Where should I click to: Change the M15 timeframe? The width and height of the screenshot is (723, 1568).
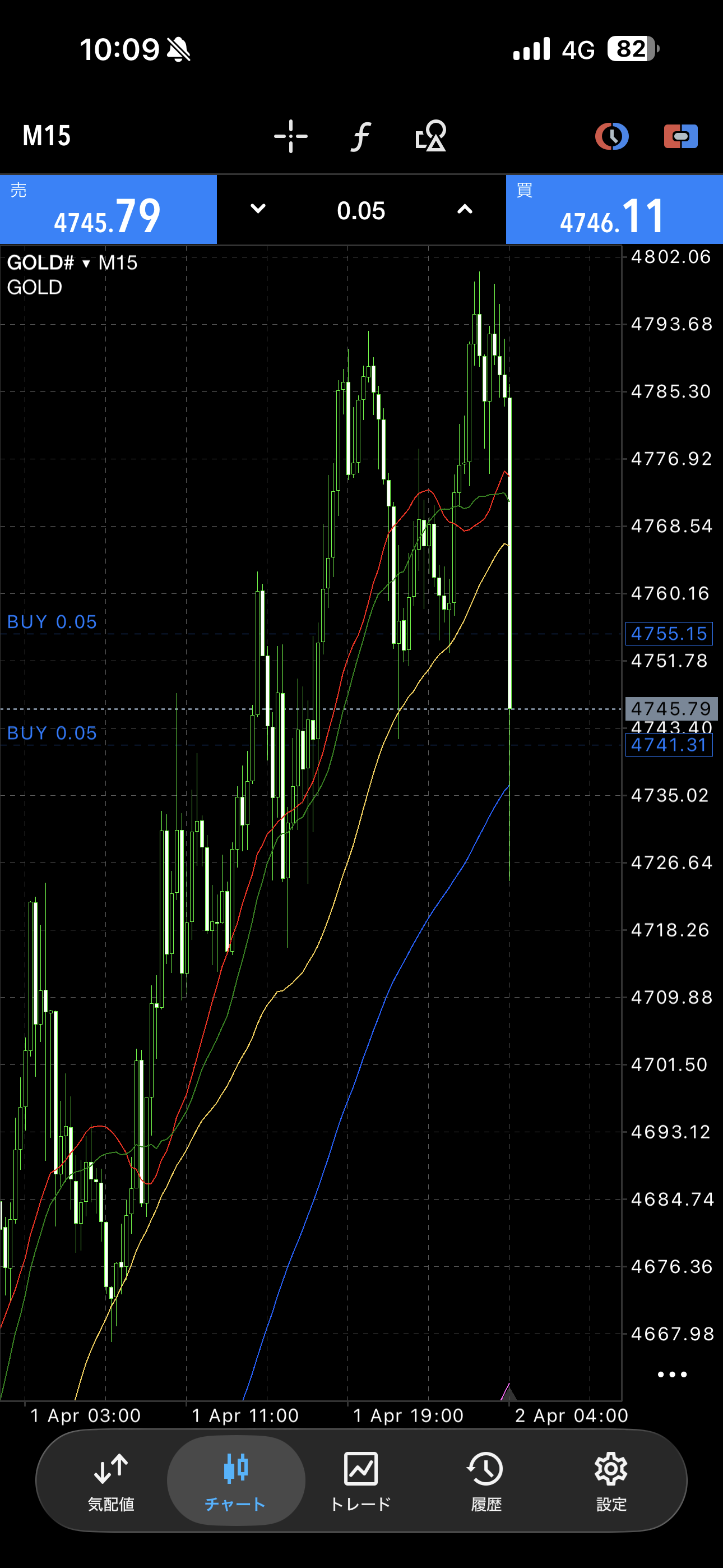pos(47,136)
